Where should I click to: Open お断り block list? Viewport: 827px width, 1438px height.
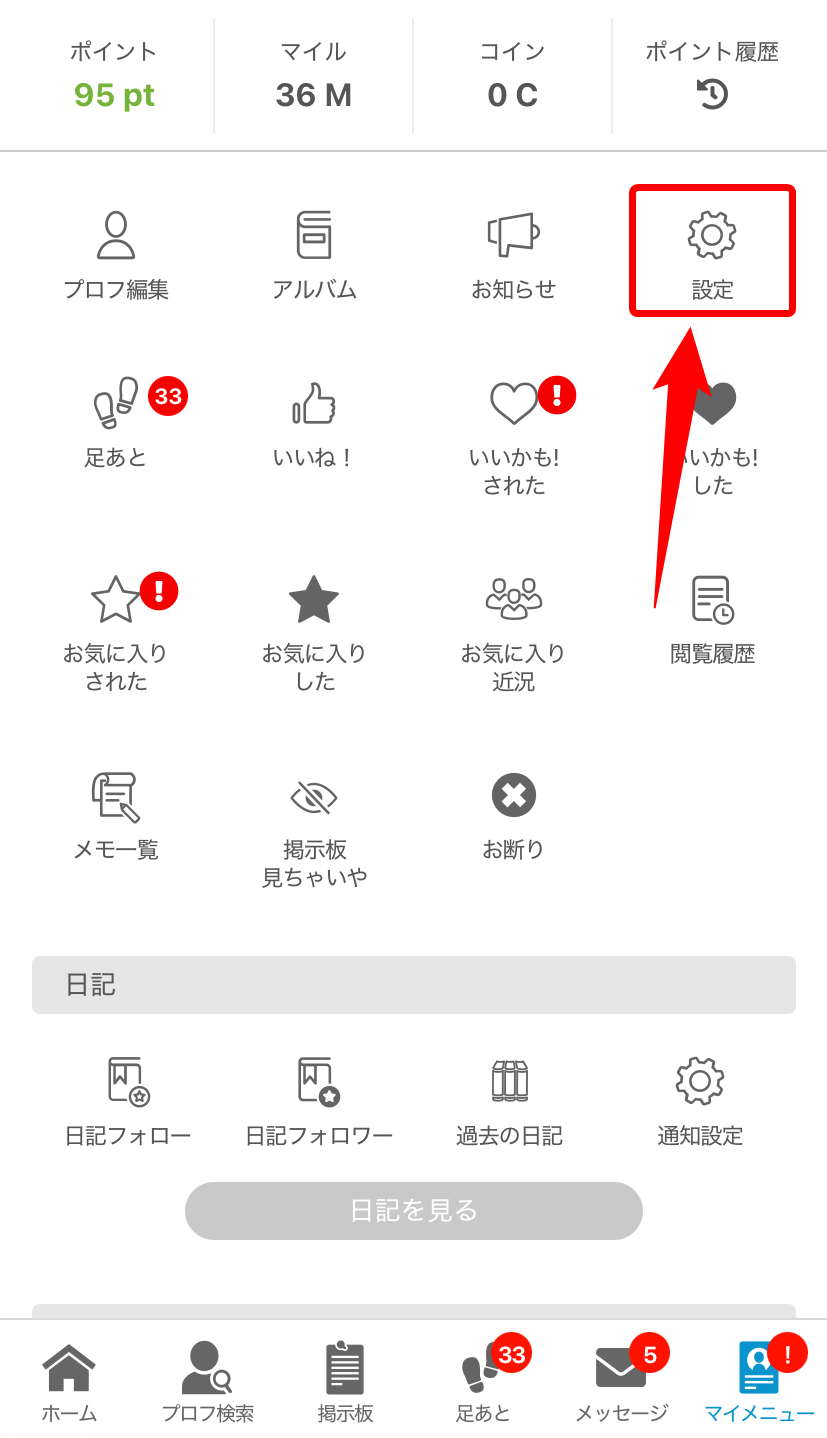click(x=513, y=814)
